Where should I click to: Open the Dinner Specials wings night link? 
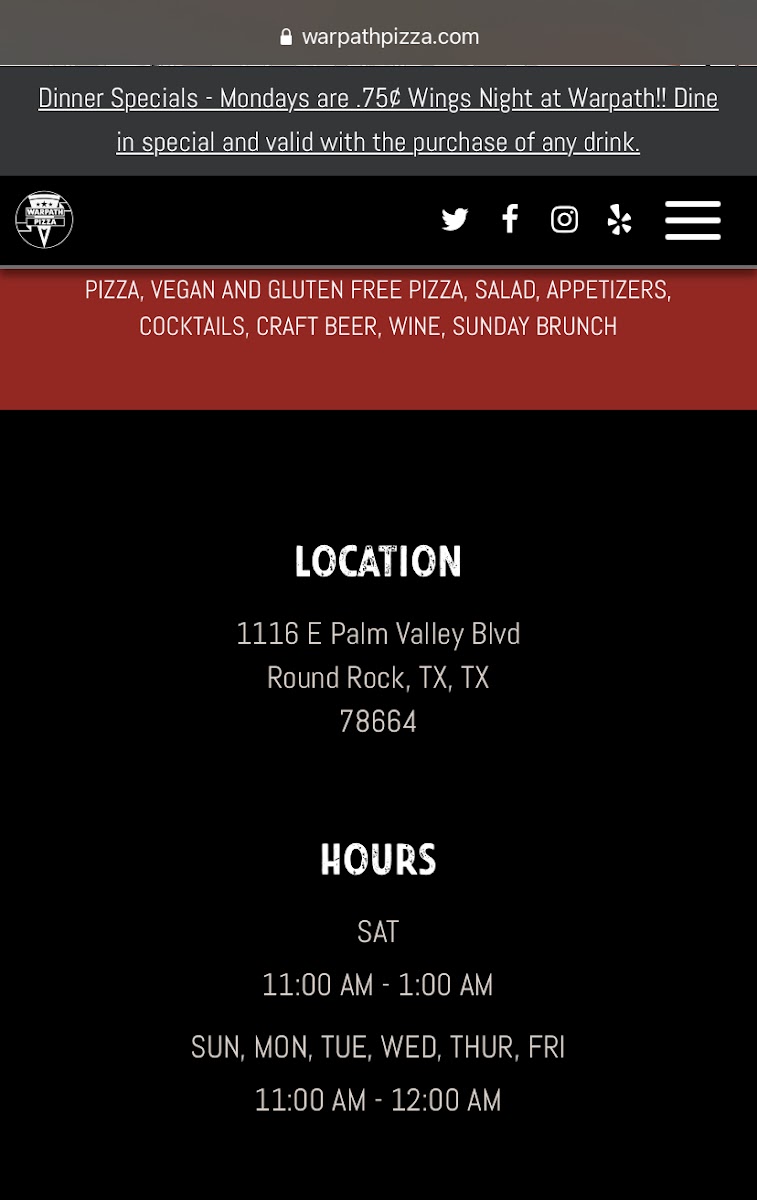(378, 120)
